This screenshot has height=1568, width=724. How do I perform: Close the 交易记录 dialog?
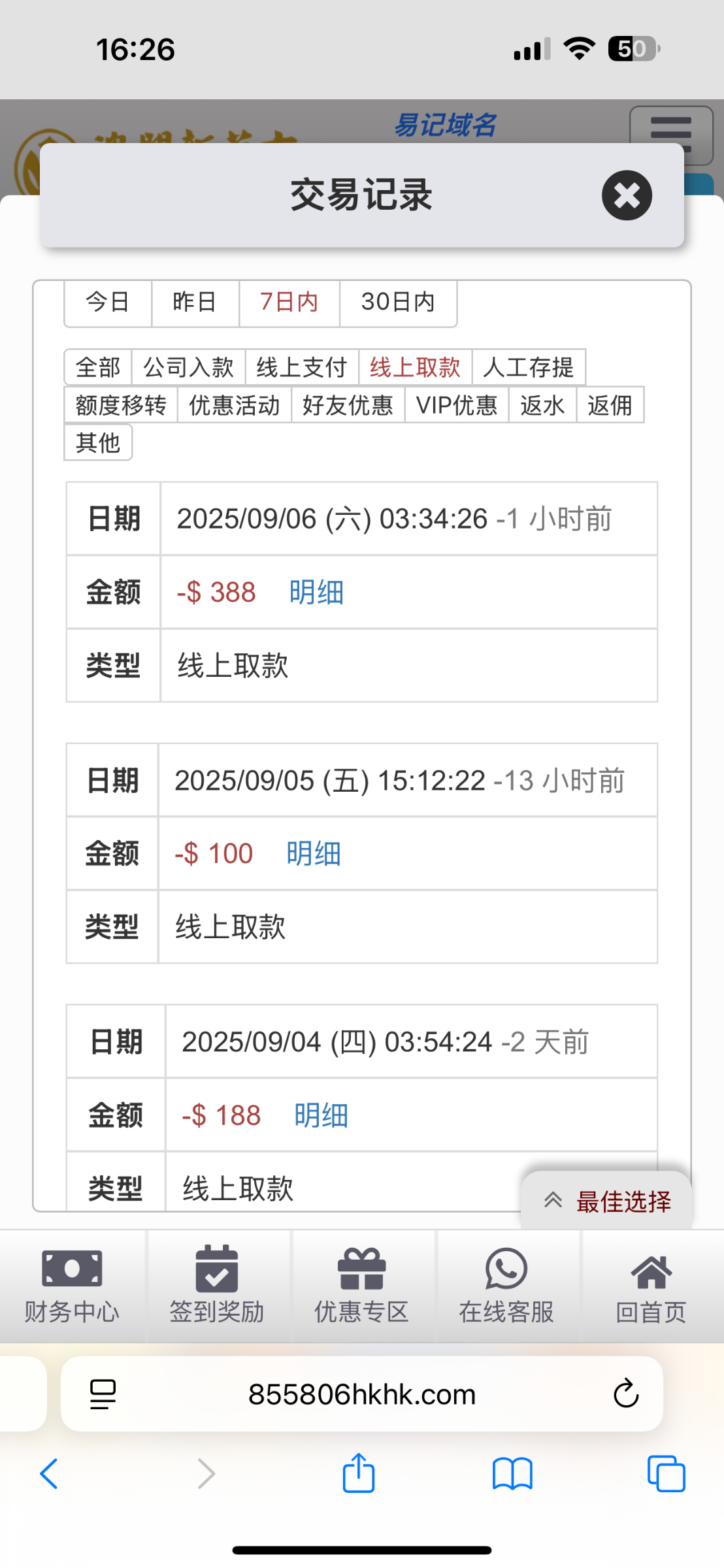627,195
